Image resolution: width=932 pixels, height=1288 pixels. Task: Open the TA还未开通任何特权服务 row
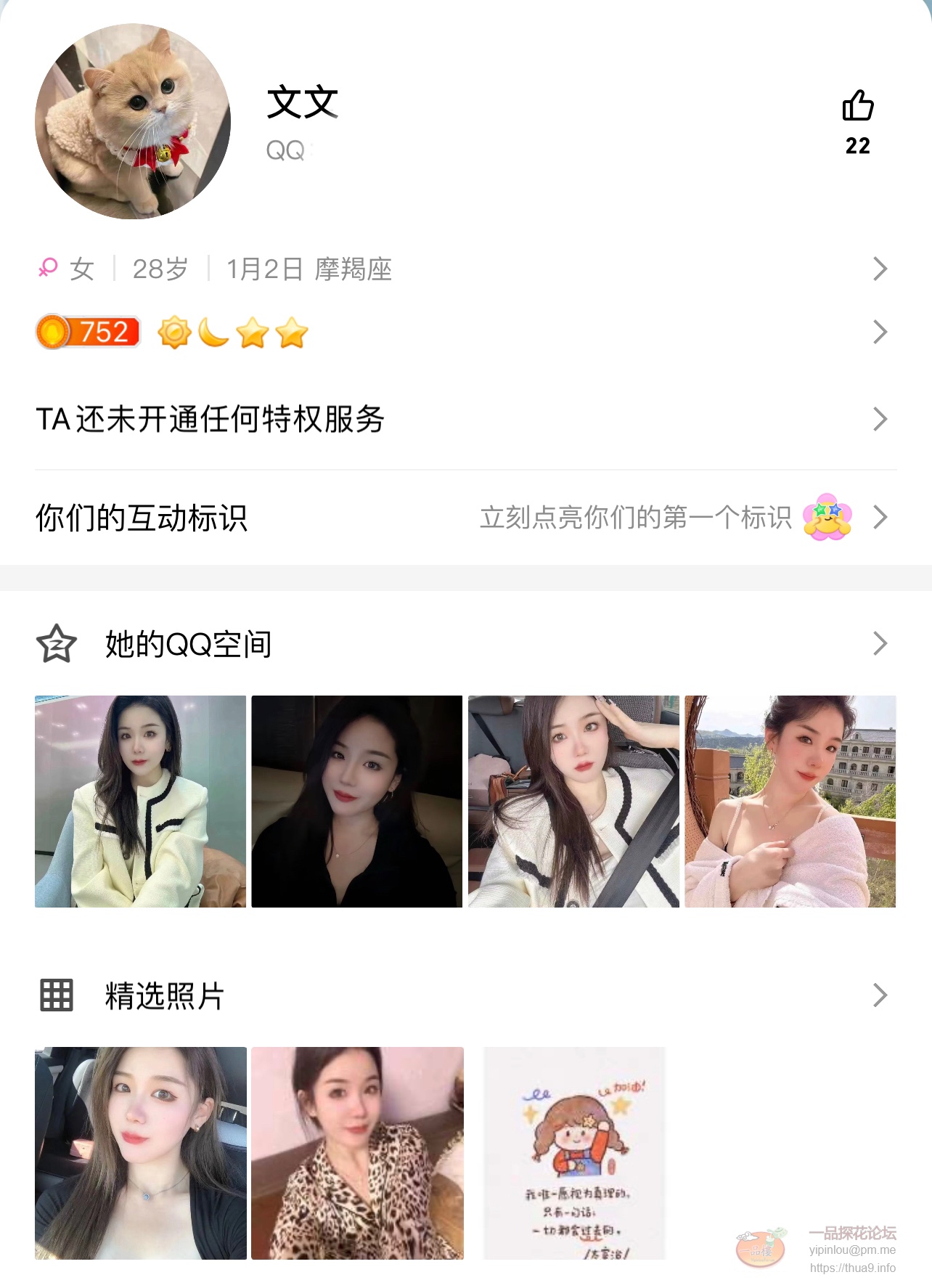coord(465,419)
